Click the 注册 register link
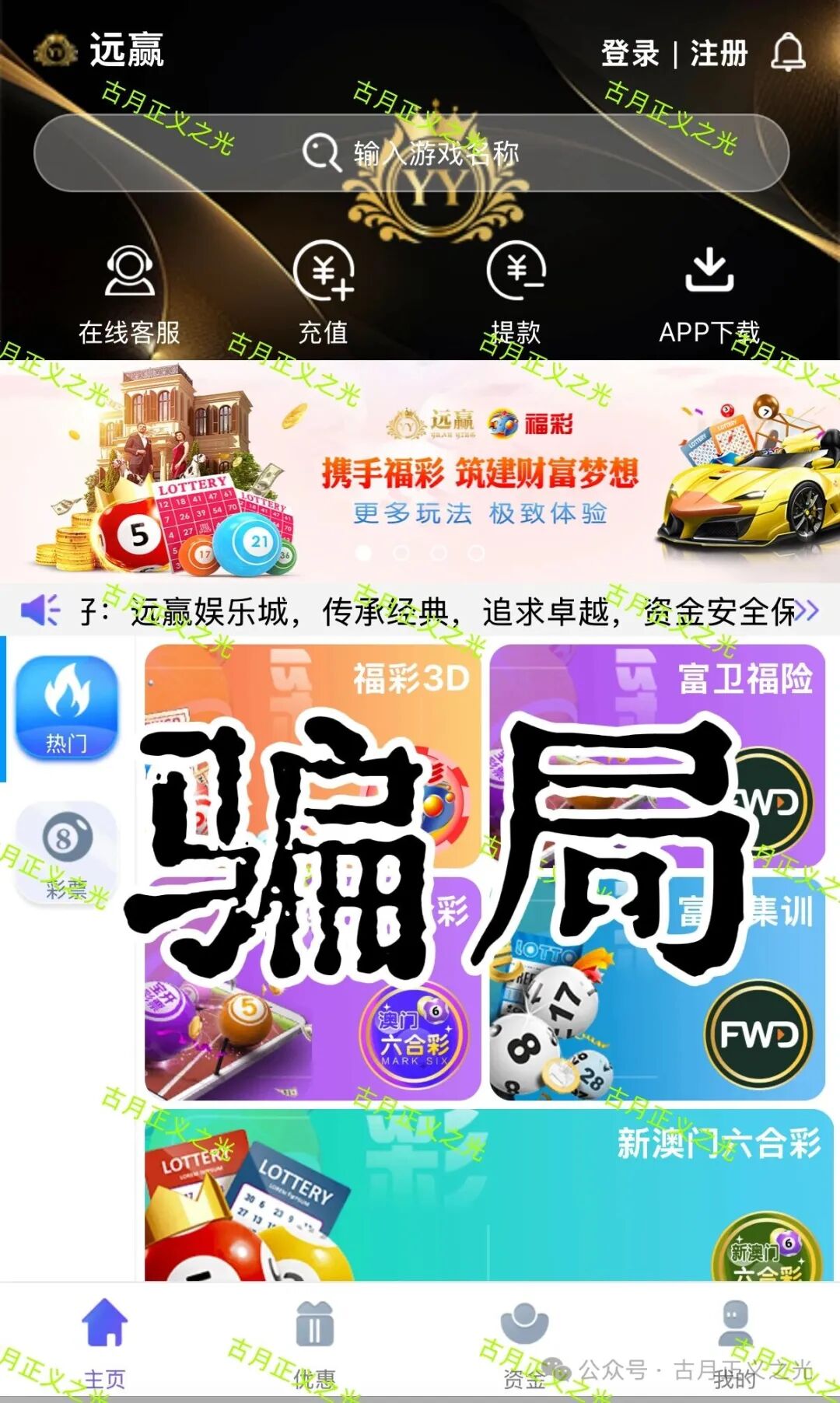Viewport: 840px width, 1403px height. 717,54
